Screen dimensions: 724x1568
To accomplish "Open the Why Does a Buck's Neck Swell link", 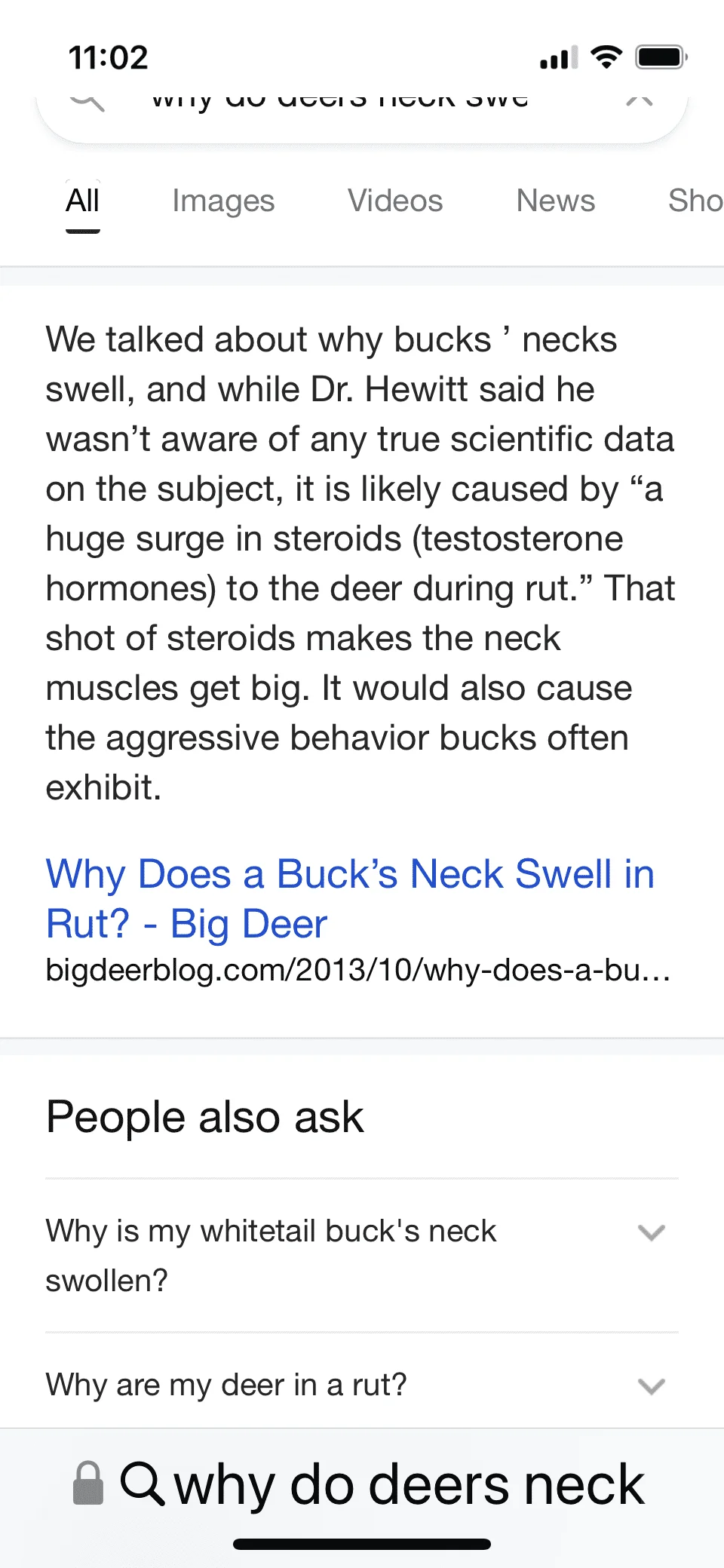I will point(350,898).
